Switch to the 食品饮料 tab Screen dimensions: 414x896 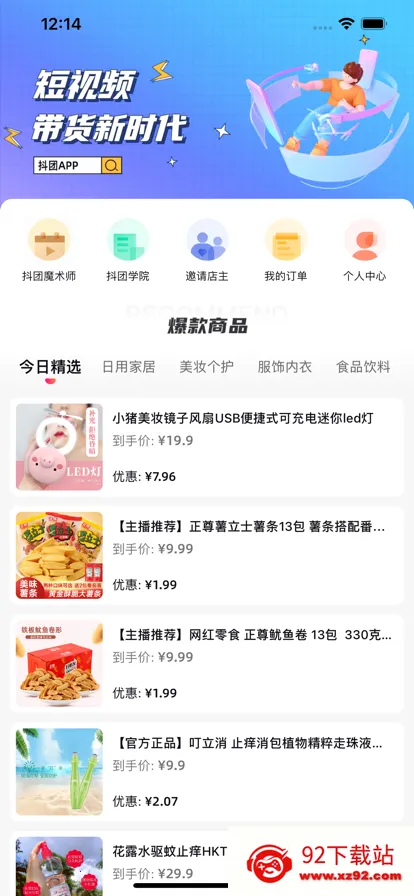363,367
